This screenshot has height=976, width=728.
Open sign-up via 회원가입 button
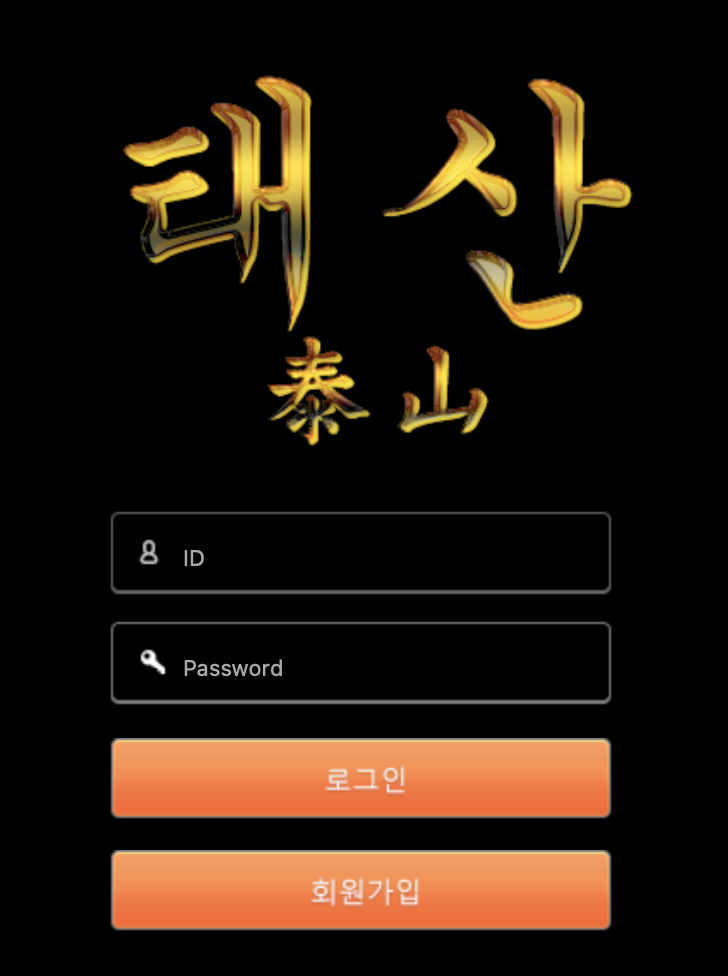pos(361,890)
